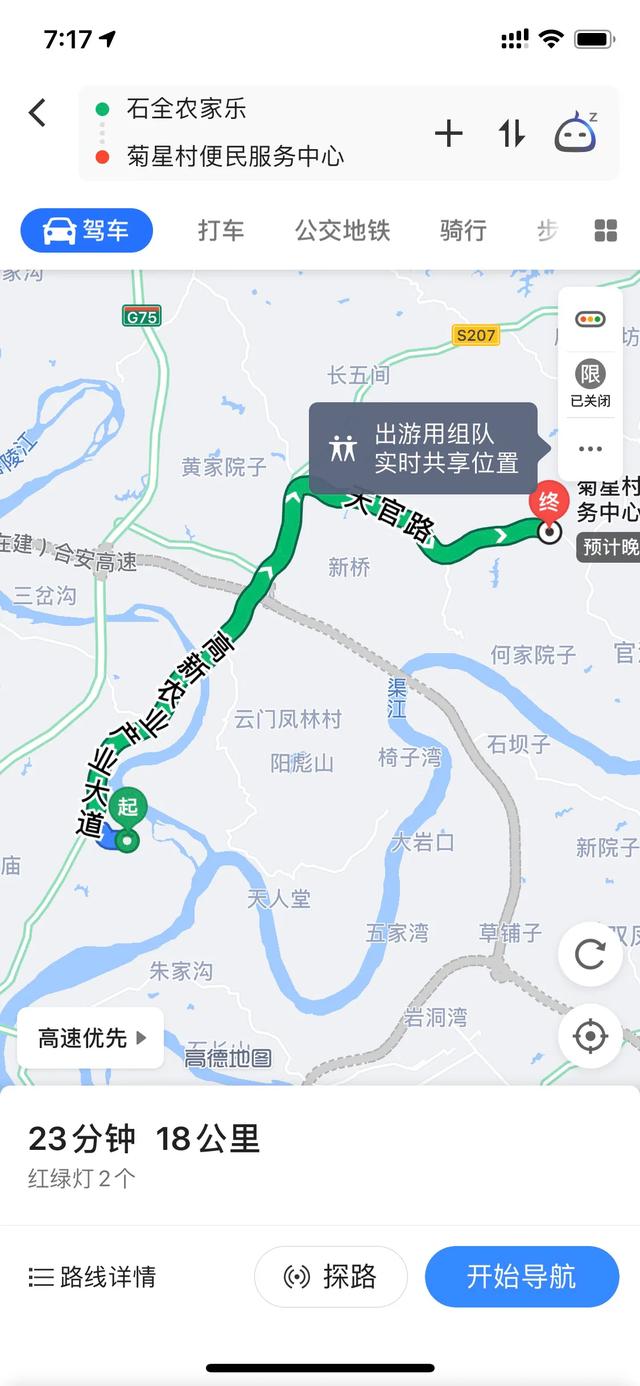The image size is (640, 1386).
Task: Open the travel mode grid menu
Action: [606, 231]
